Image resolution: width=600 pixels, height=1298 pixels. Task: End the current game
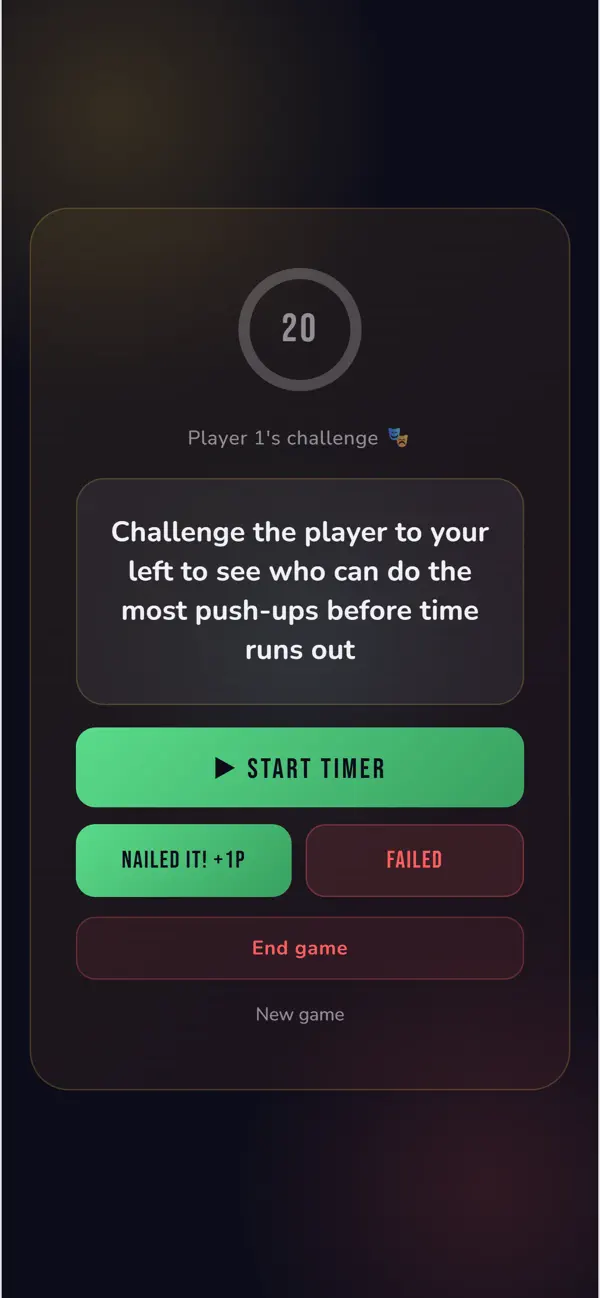(300, 948)
